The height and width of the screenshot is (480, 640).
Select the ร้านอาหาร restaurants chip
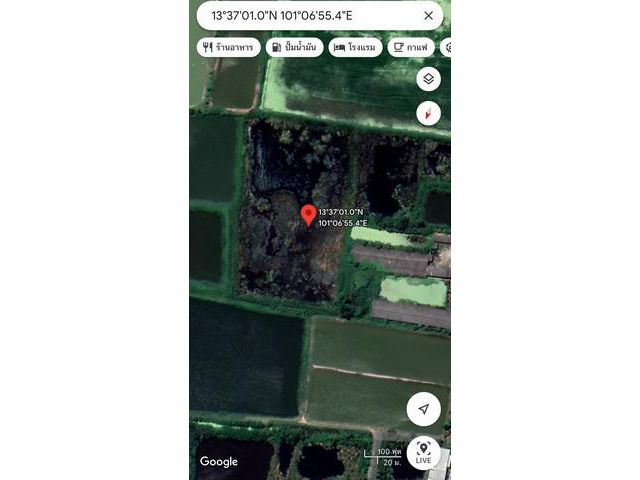coord(229,47)
